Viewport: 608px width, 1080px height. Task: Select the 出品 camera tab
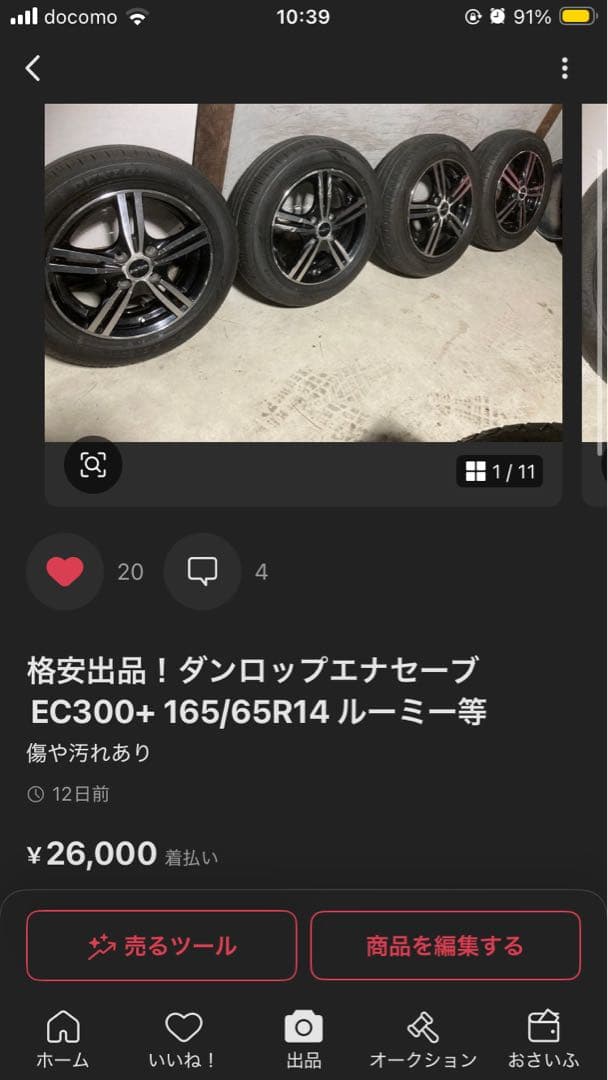point(304,1038)
